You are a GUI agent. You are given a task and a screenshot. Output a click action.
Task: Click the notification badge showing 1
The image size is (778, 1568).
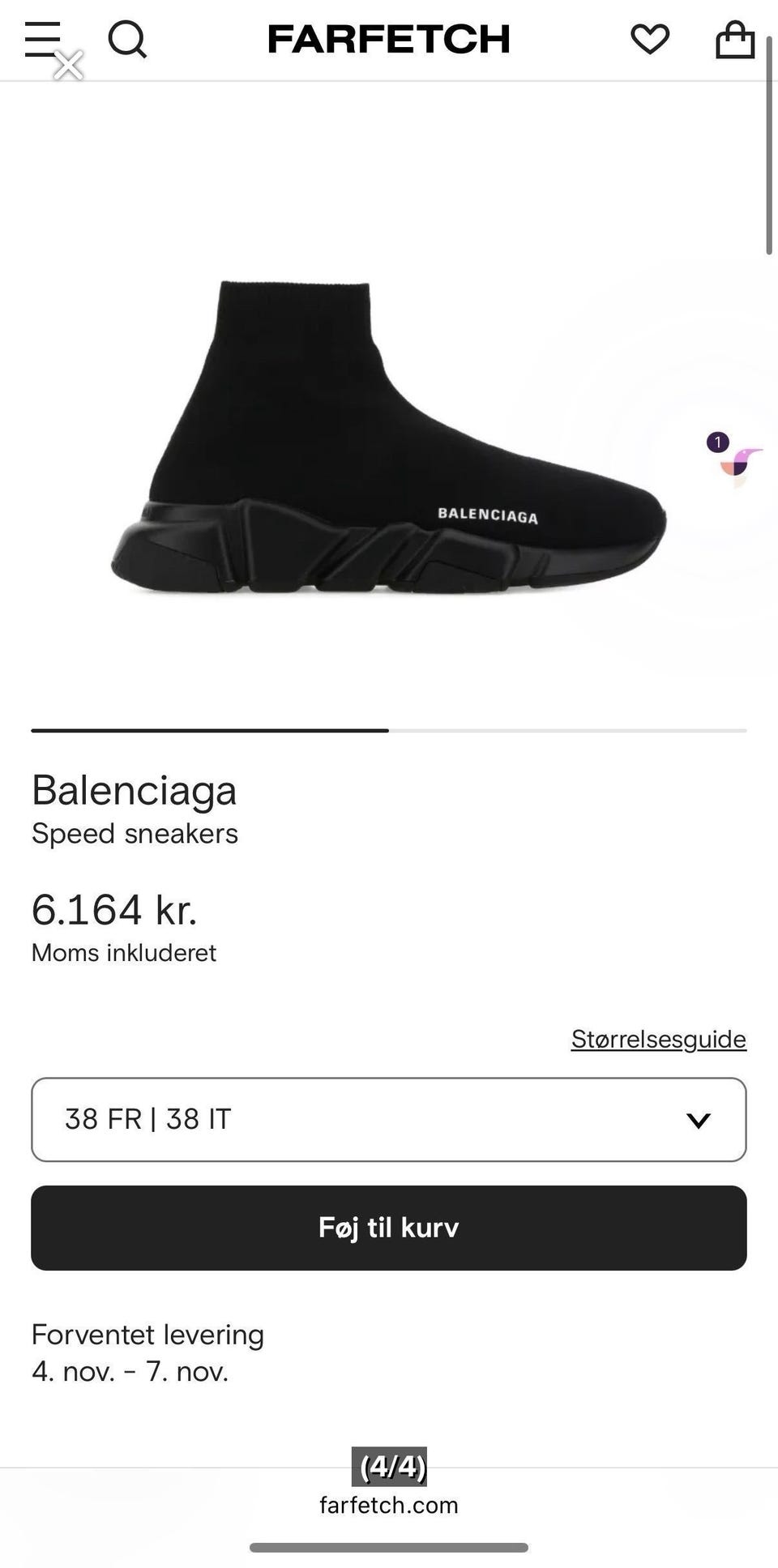pyautogui.click(x=718, y=441)
